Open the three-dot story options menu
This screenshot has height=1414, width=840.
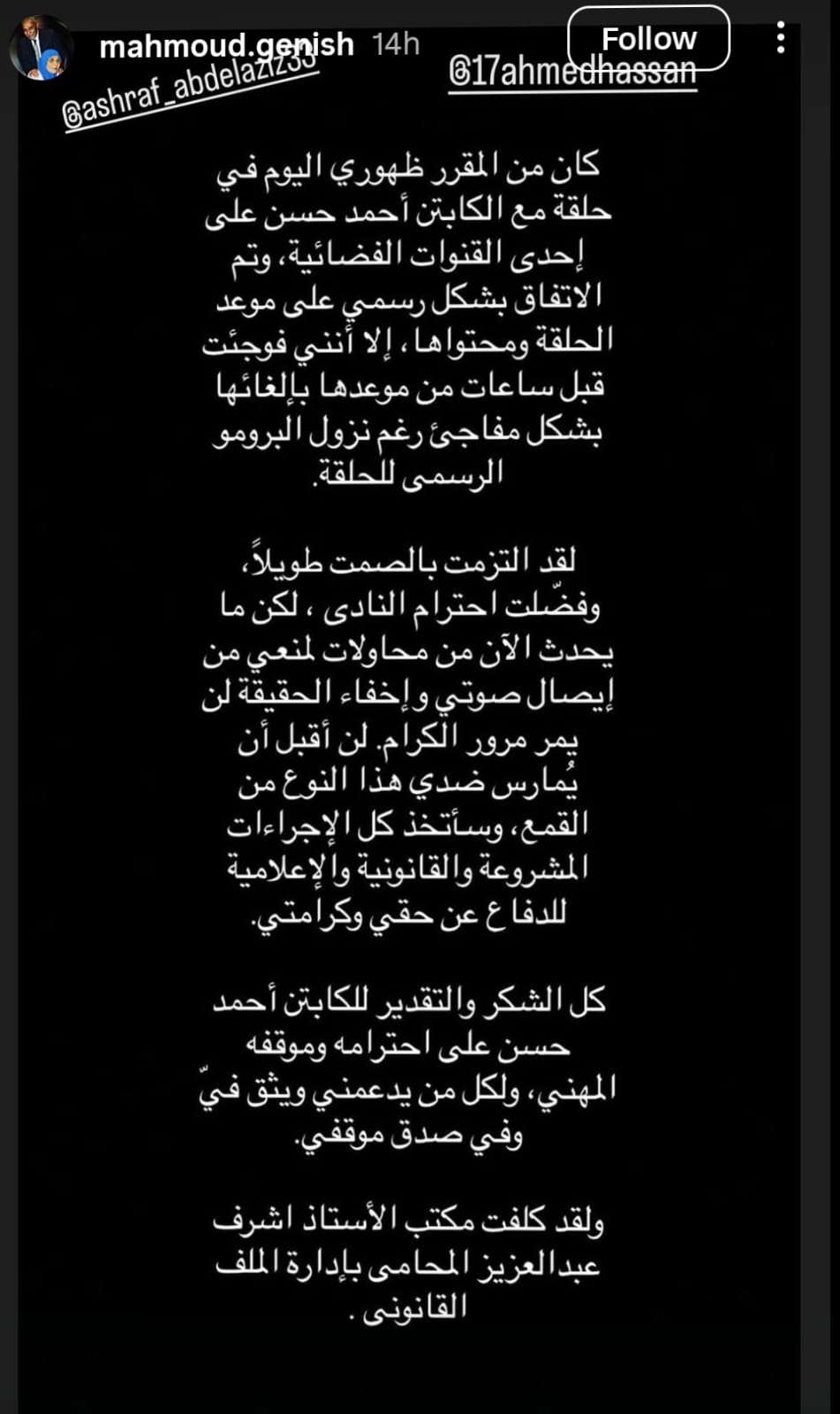pyautogui.click(x=780, y=38)
